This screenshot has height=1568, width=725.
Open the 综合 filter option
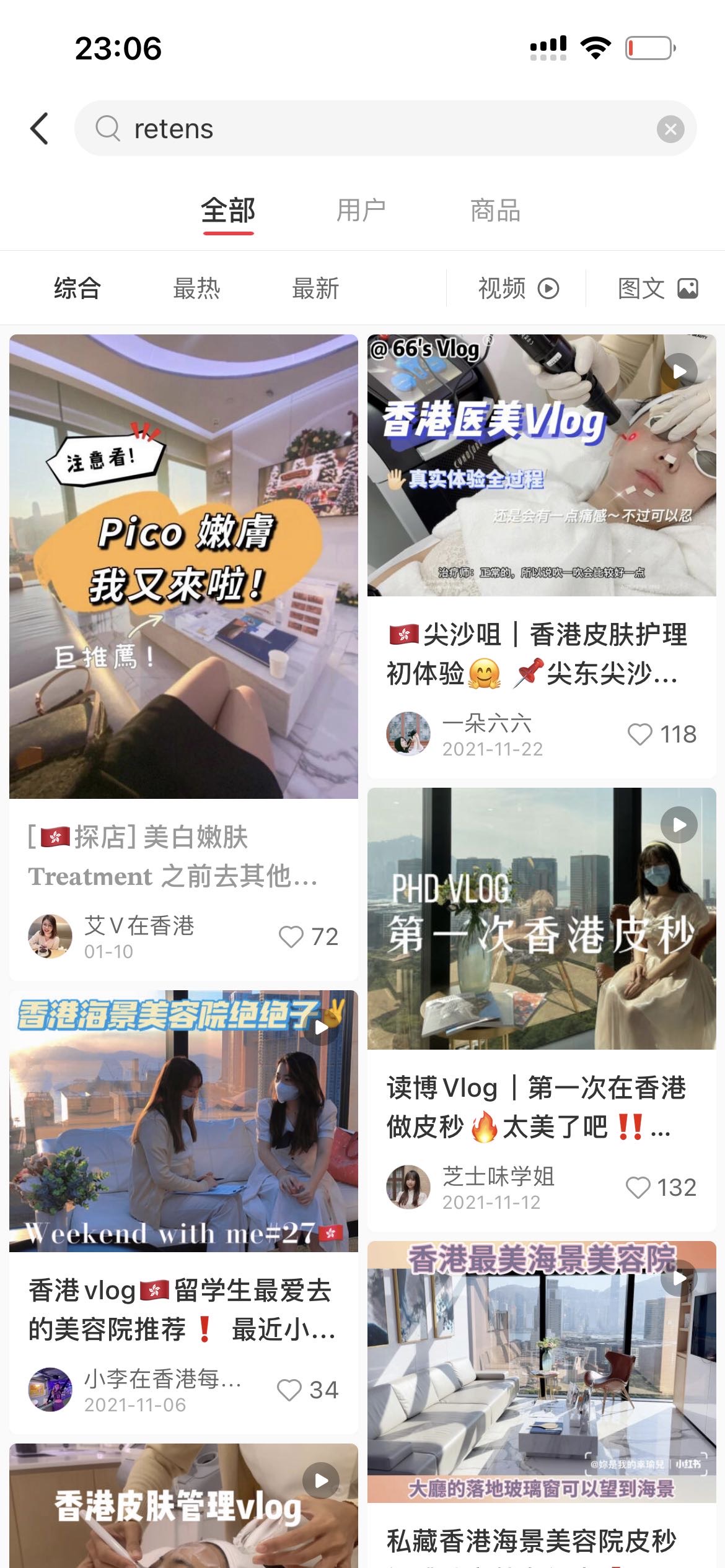pyautogui.click(x=76, y=288)
